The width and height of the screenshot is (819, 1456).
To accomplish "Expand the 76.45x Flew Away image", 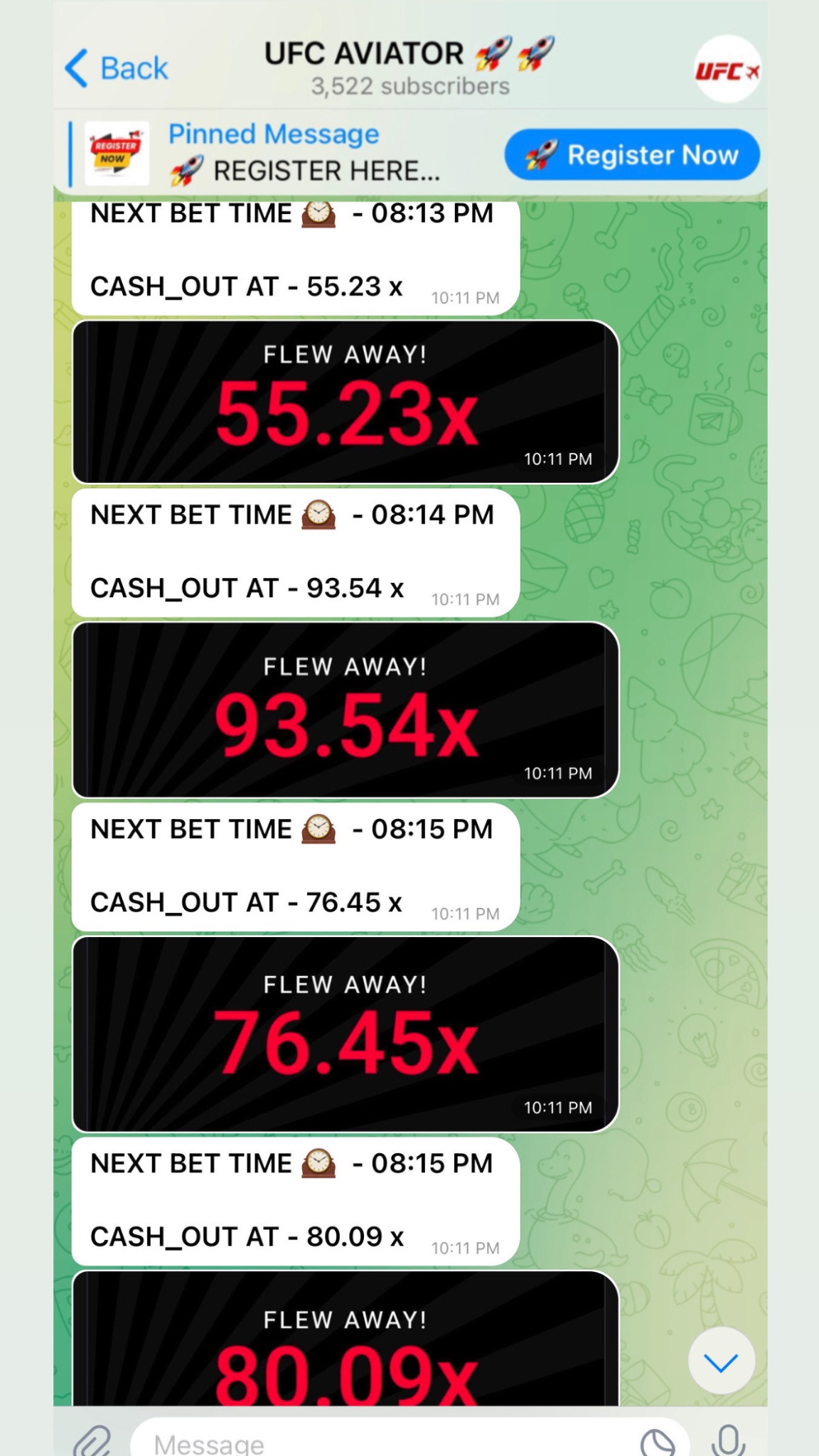I will (346, 1034).
